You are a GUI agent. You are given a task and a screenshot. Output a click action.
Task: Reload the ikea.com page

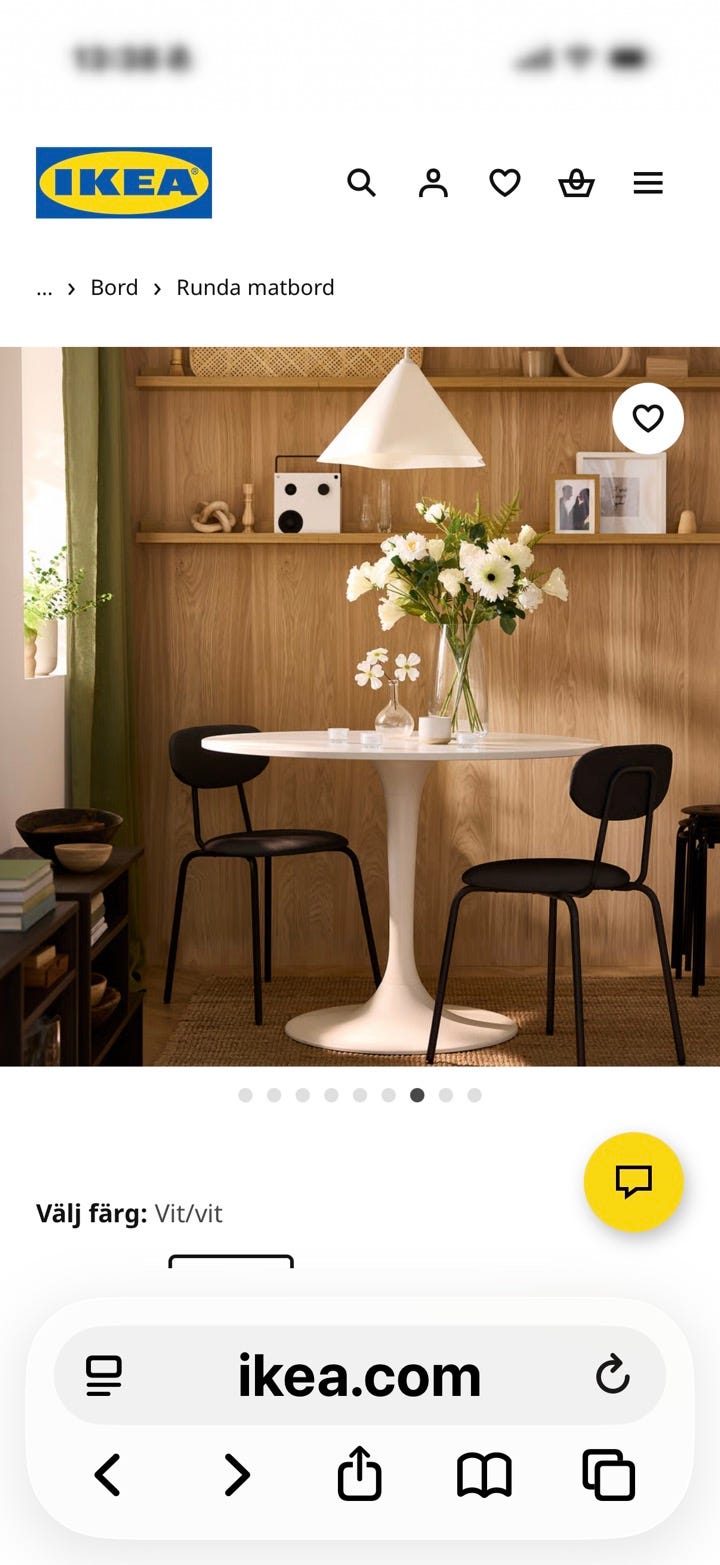pyautogui.click(x=612, y=1375)
